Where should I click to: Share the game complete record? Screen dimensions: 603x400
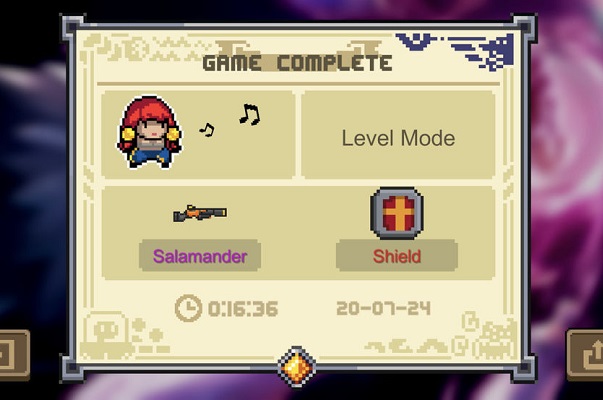coord(586,354)
